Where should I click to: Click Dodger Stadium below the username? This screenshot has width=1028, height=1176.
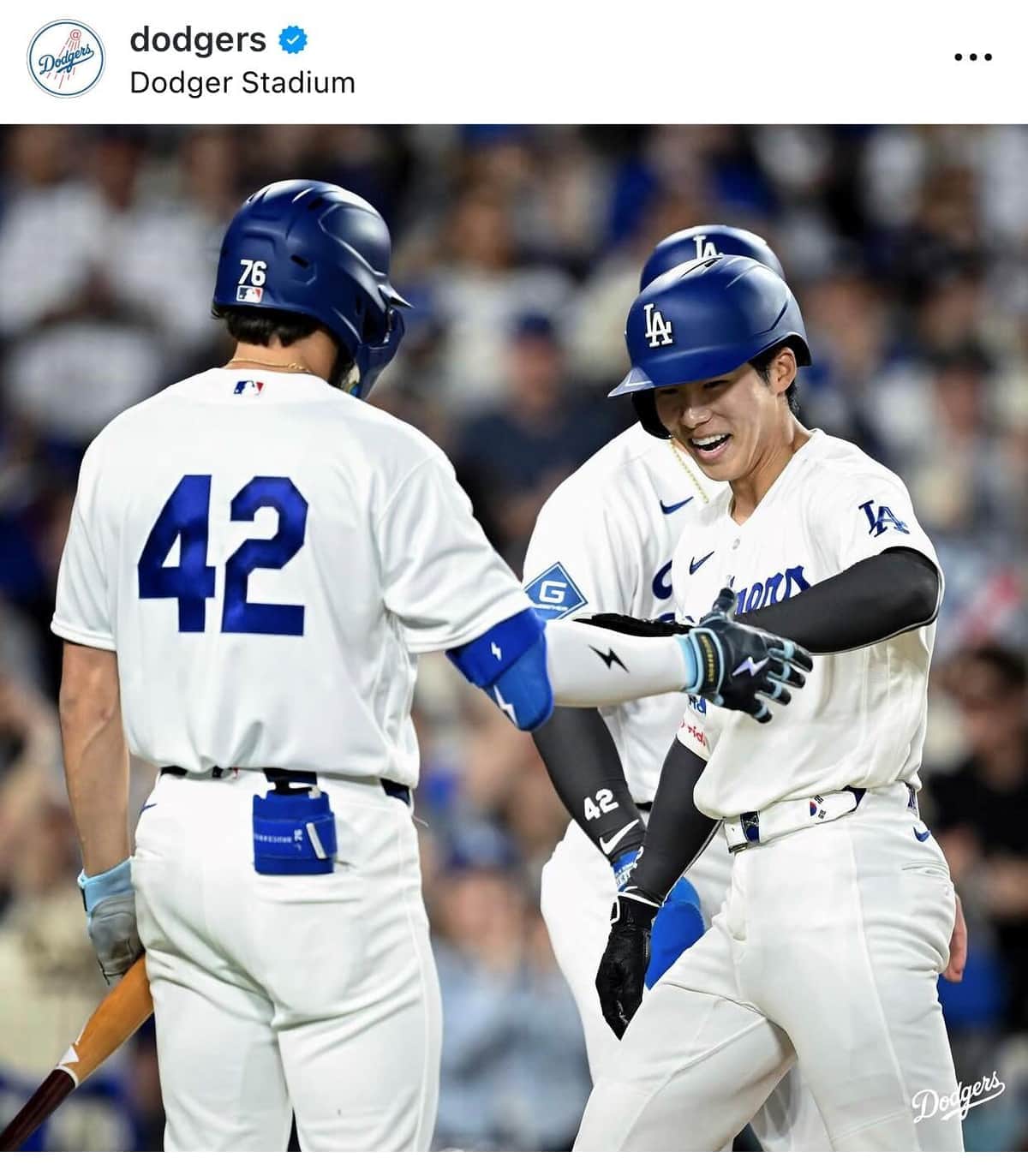(x=242, y=83)
